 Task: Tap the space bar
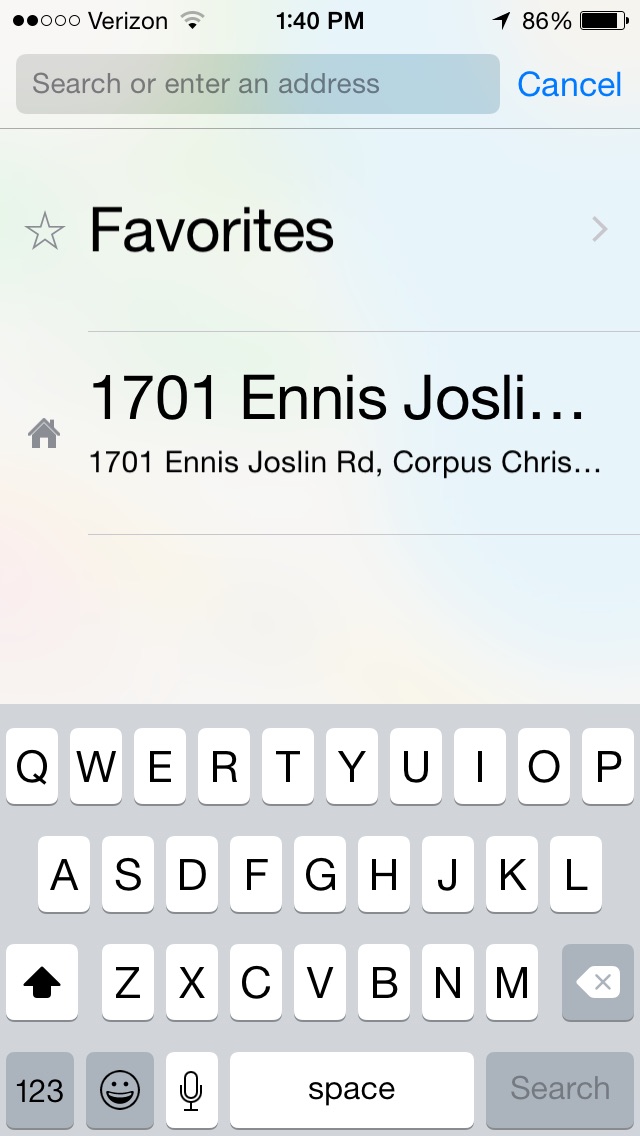click(x=351, y=1089)
